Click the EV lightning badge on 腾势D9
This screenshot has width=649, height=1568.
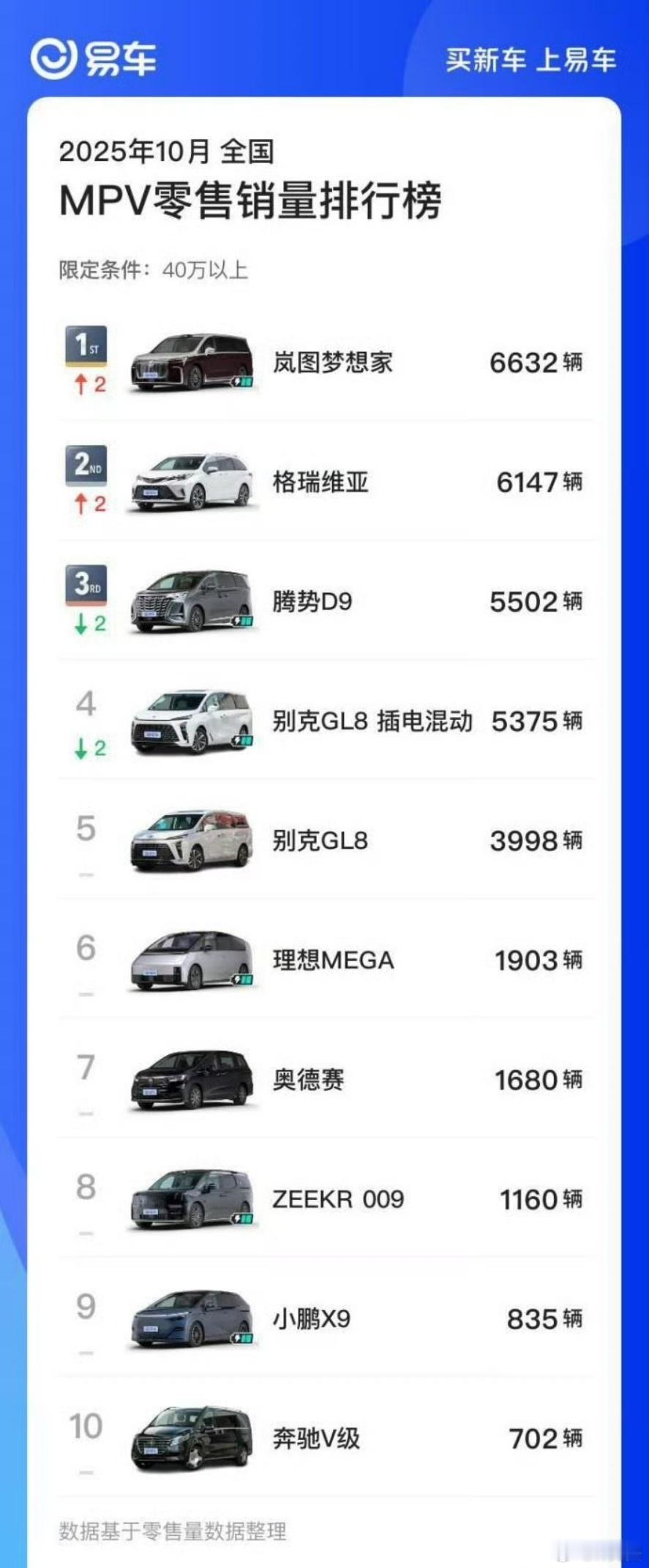coord(243,620)
